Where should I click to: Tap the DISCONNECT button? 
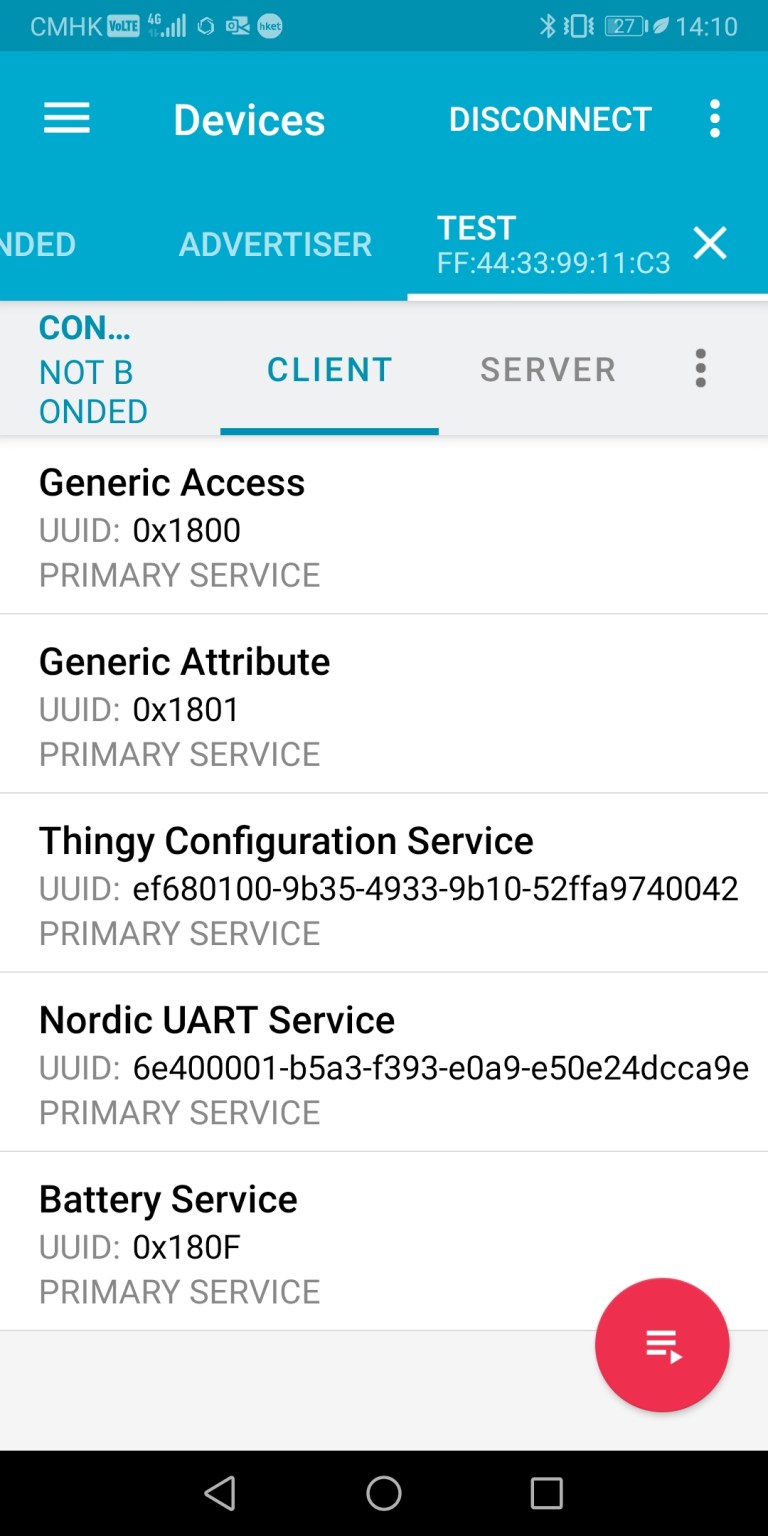point(549,118)
